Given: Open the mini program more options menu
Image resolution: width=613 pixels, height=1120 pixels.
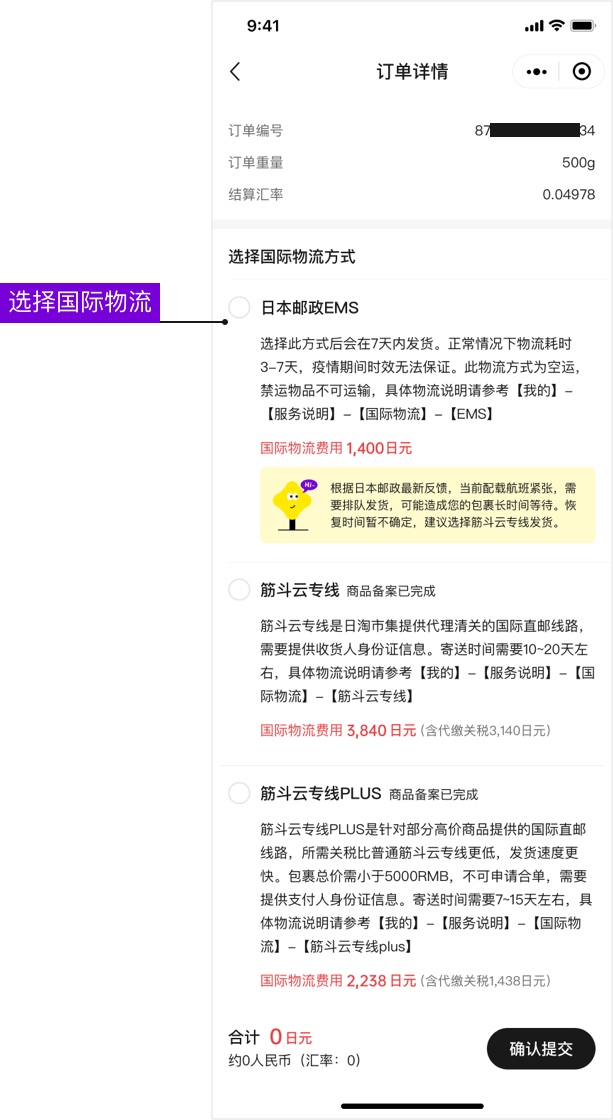Looking at the screenshot, I should click(x=537, y=72).
